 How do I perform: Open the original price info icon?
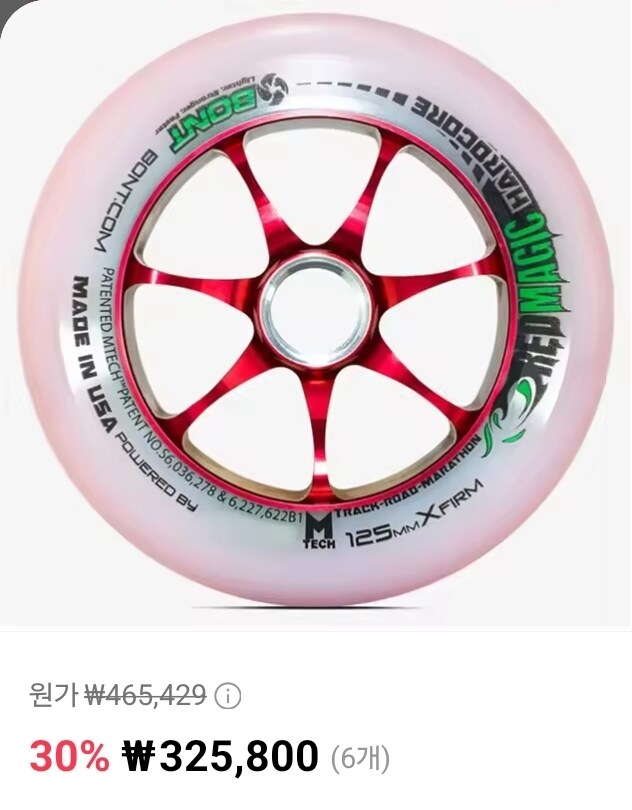(228, 696)
